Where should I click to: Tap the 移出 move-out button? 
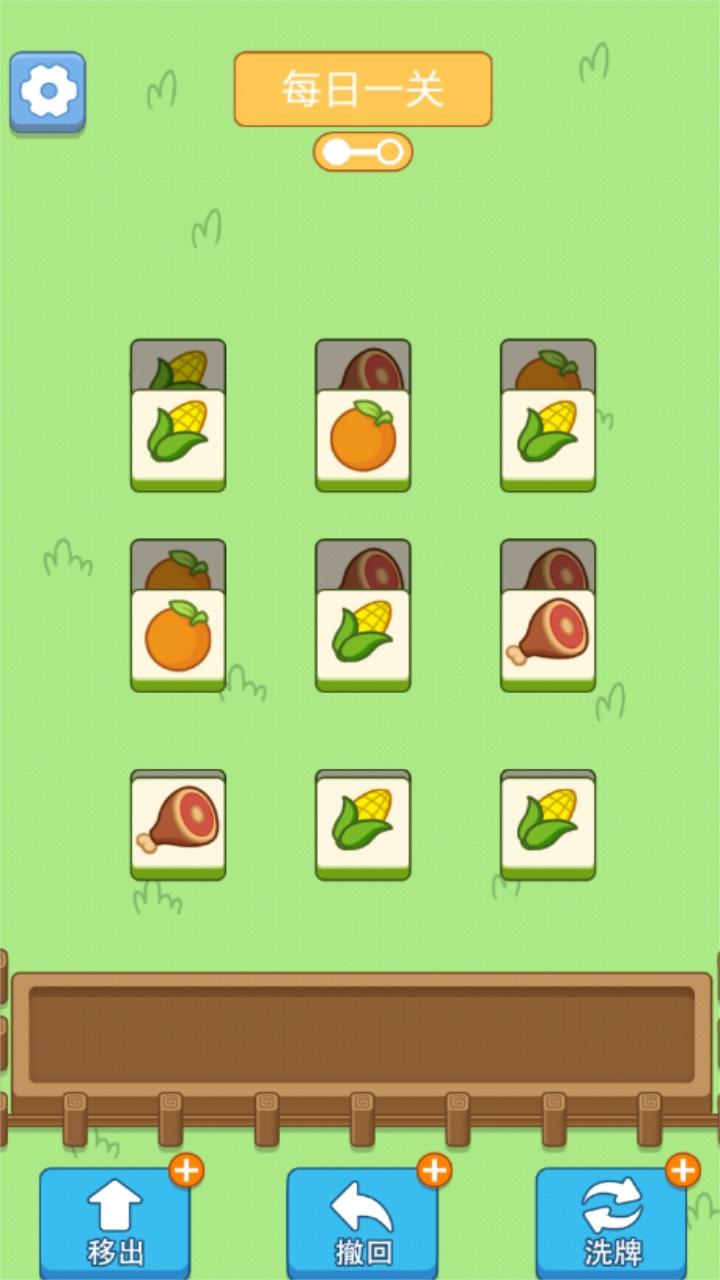(115, 1222)
